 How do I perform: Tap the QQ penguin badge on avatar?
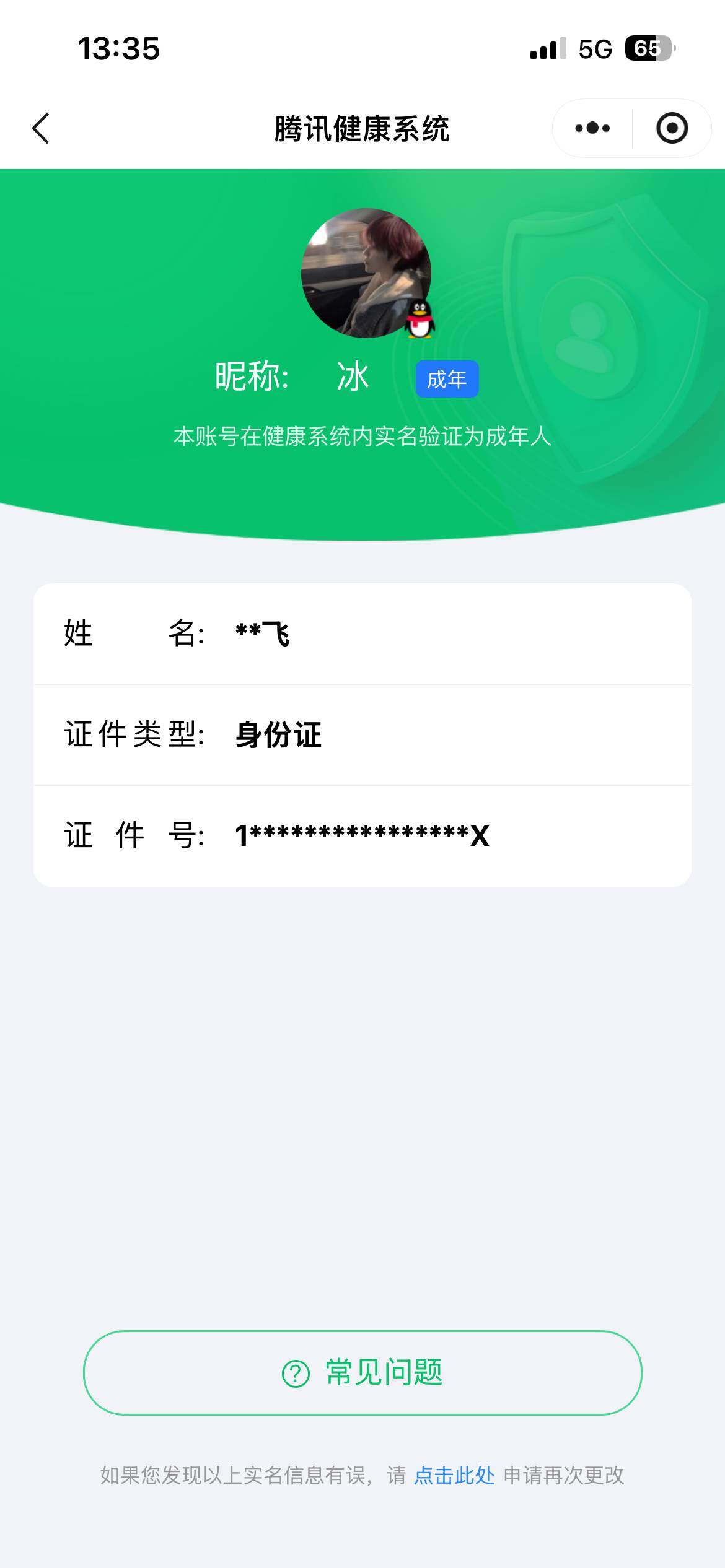(421, 321)
